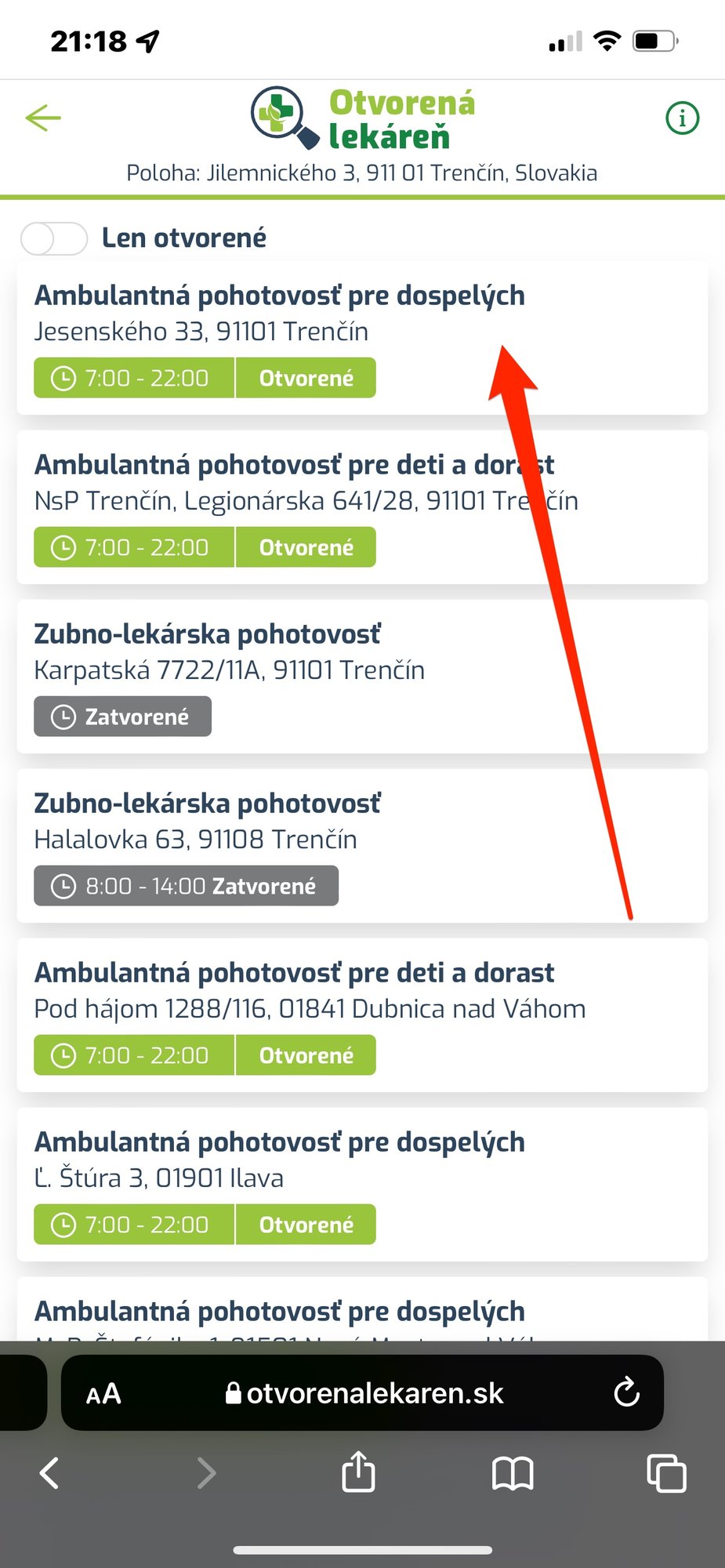Open the AA reader options in Safari

tap(103, 1393)
